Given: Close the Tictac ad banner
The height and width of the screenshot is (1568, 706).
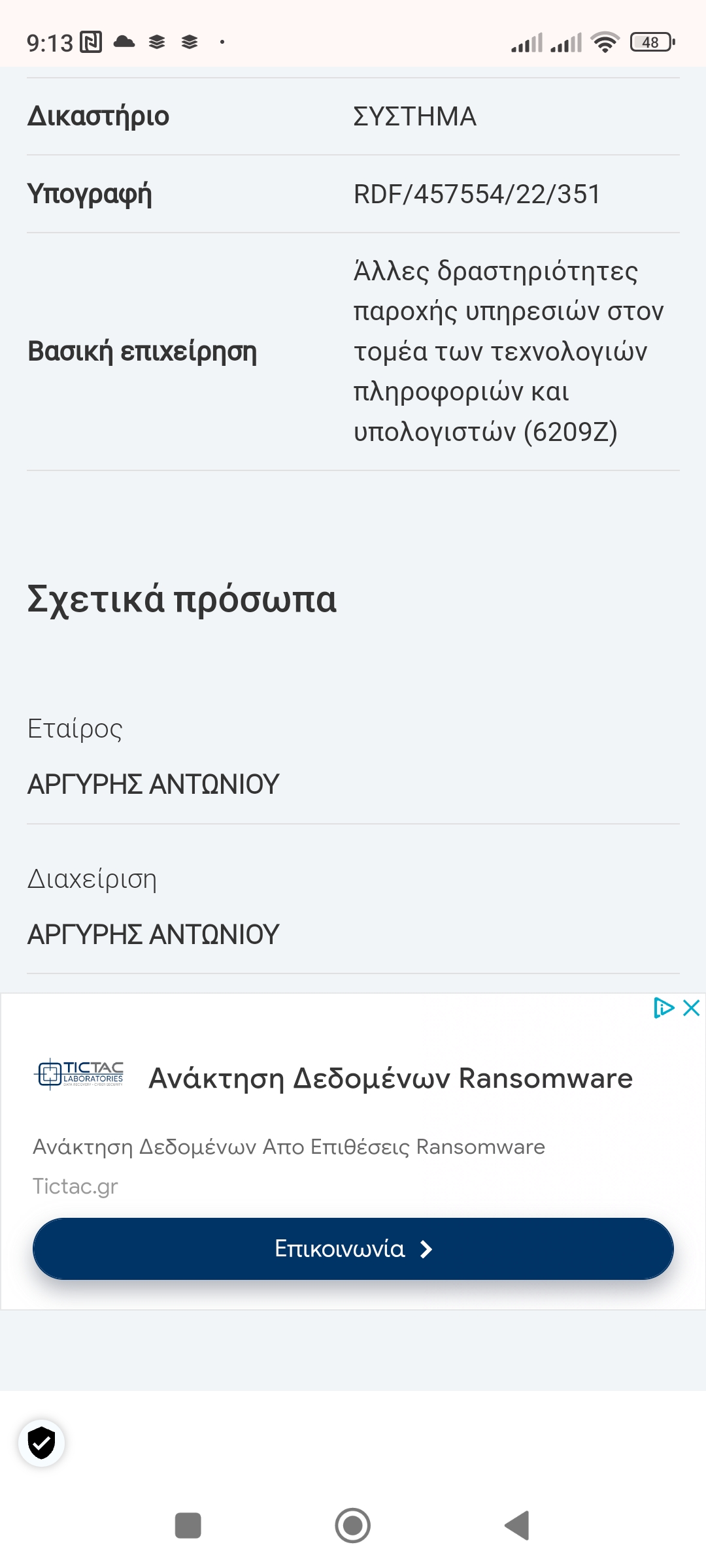Looking at the screenshot, I should pos(692,1008).
